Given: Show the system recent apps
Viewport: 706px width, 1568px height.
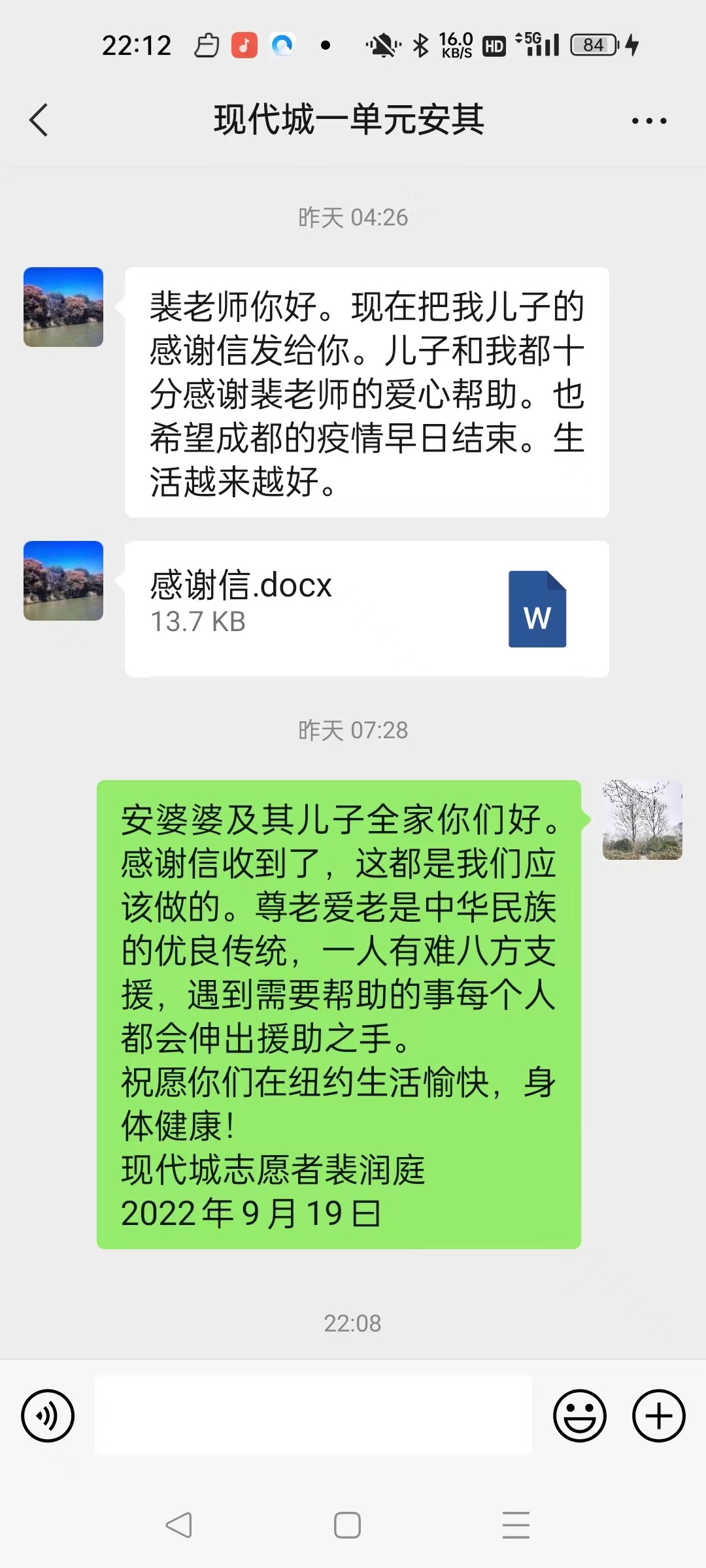Looking at the screenshot, I should [516, 1525].
